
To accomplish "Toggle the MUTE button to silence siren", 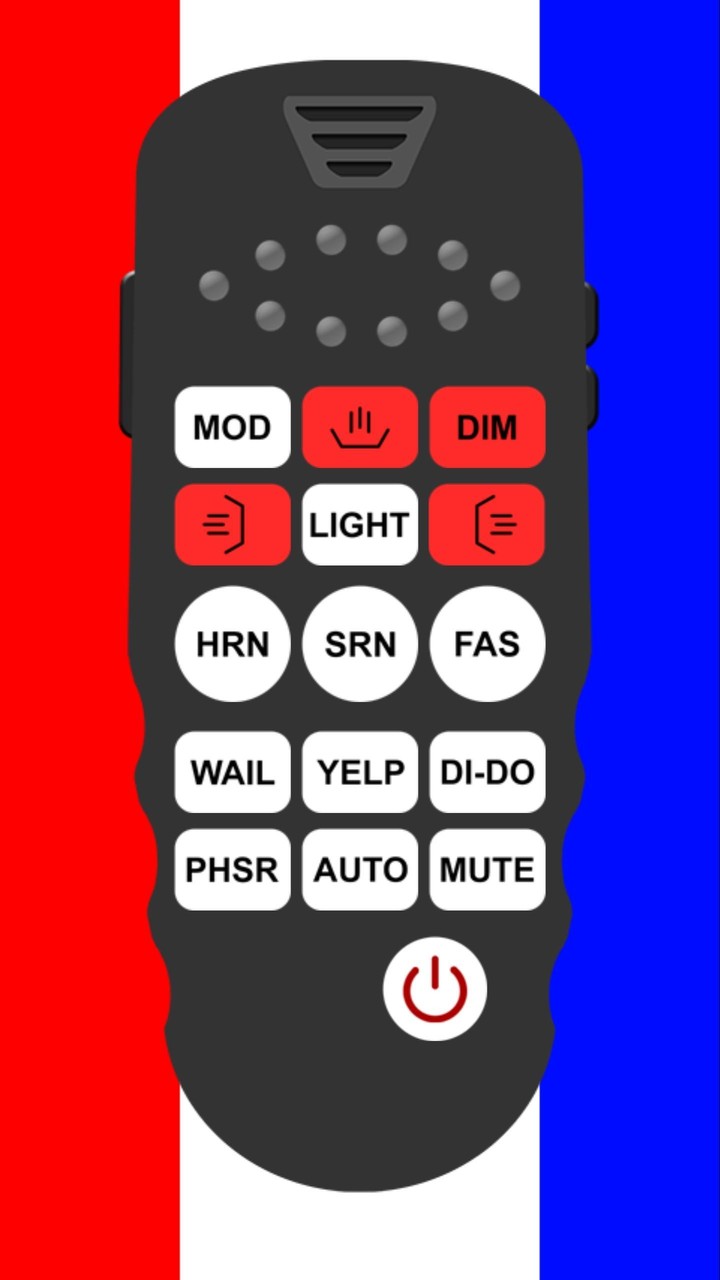I will tap(487, 869).
